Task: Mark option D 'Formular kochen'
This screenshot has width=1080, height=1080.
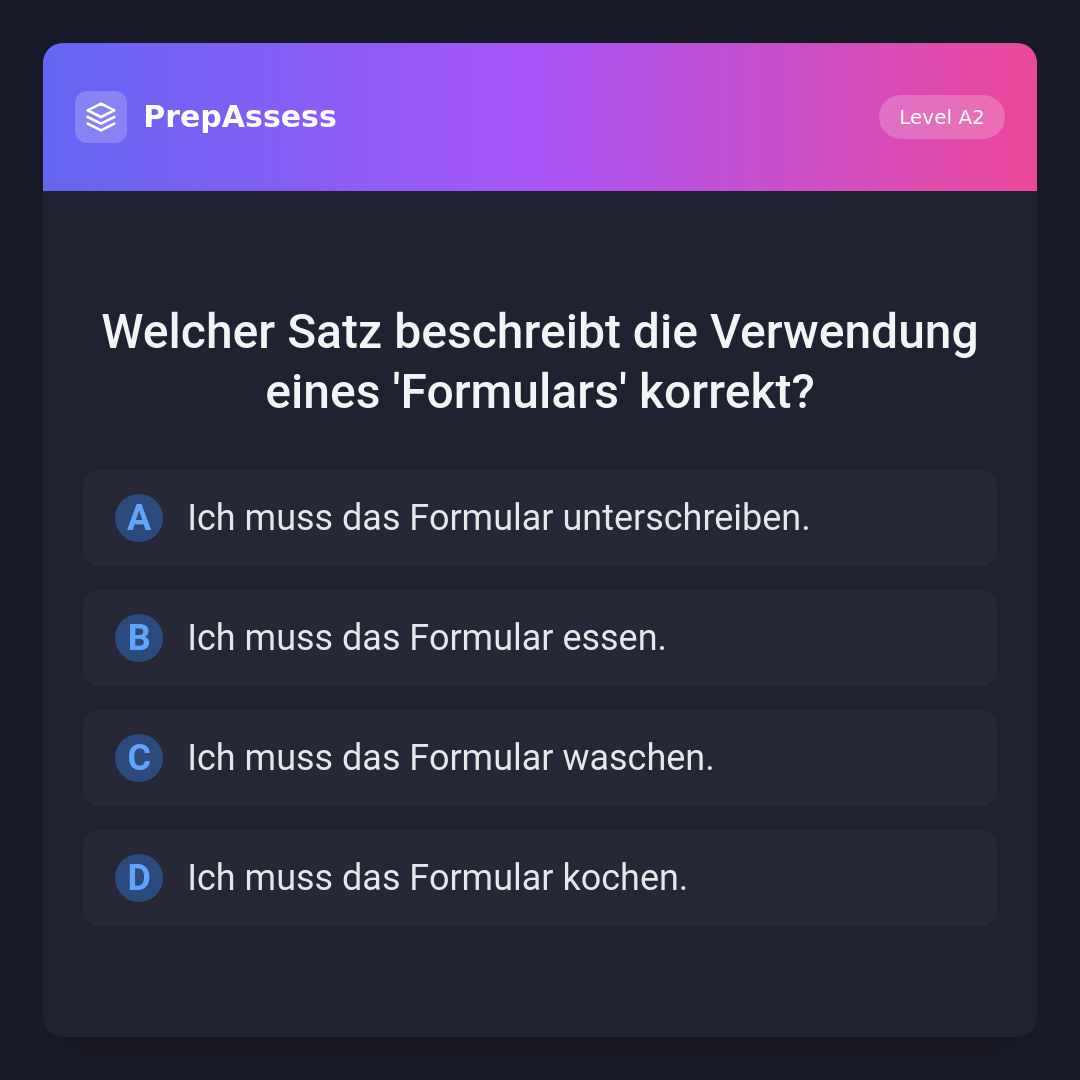Action: click(540, 878)
